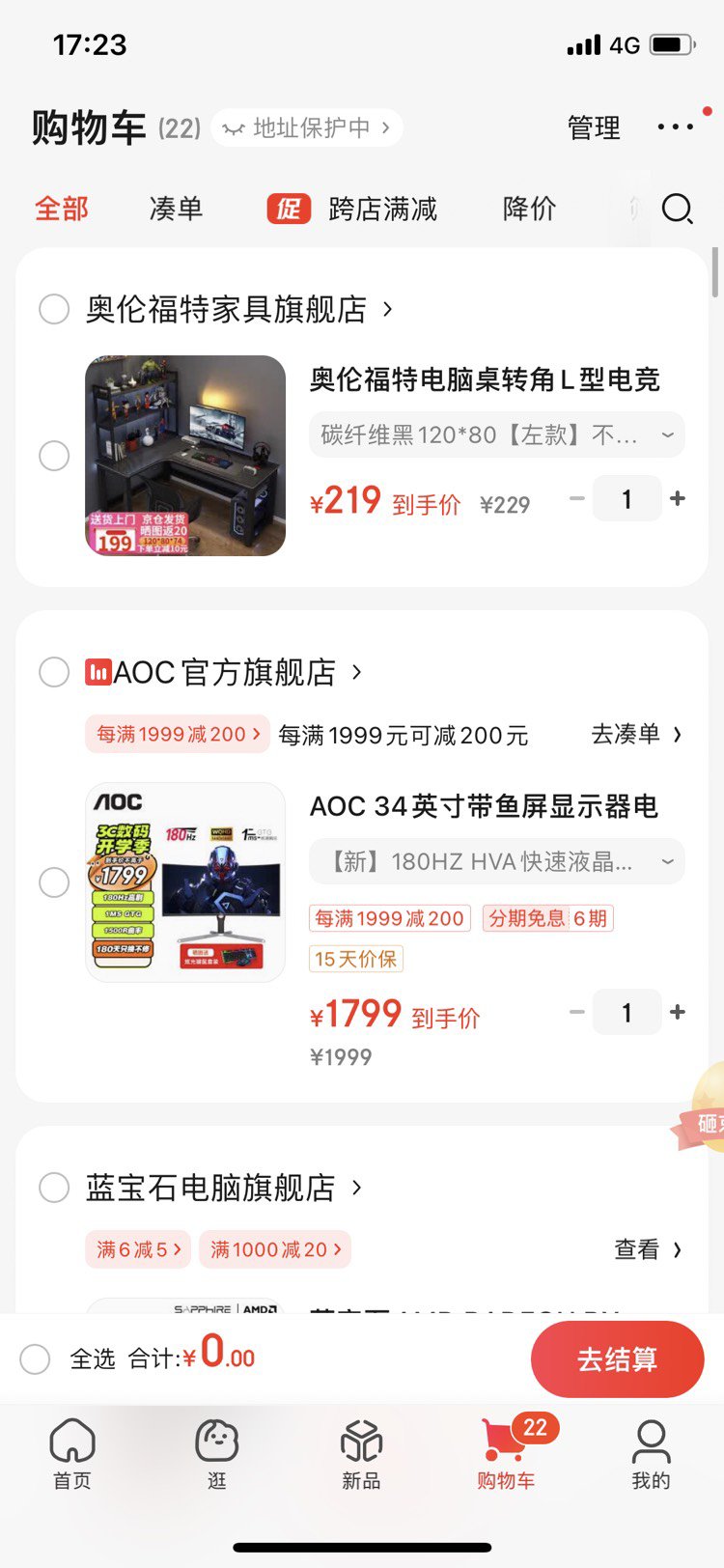Viewport: 724px width, 1568px height.
Task: Select all items from 奥伦福特家具旗舰店
Action: (x=54, y=309)
